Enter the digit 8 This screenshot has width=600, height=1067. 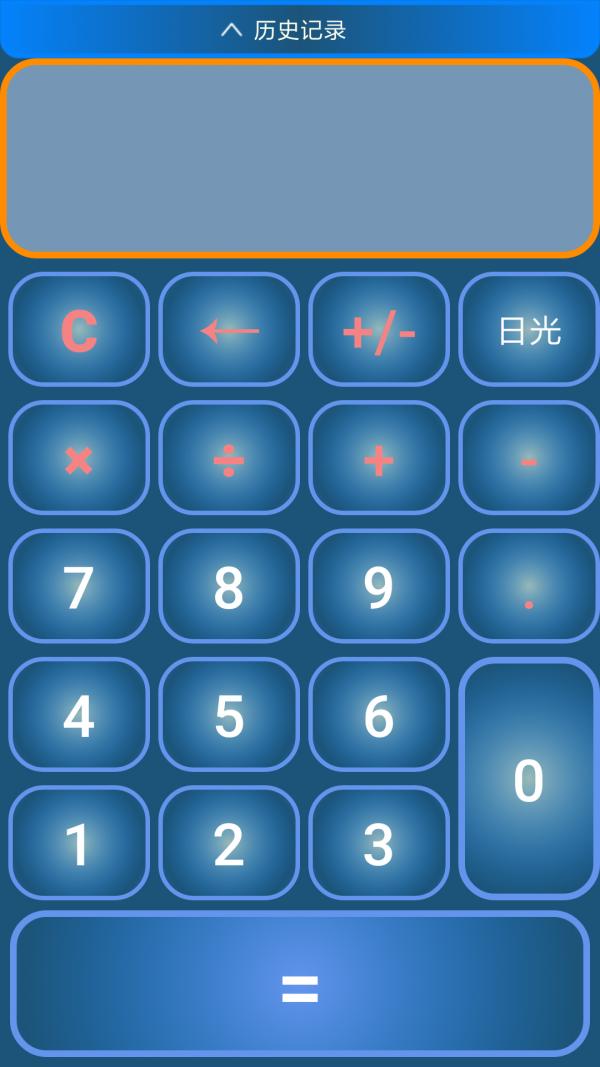pyautogui.click(x=229, y=587)
